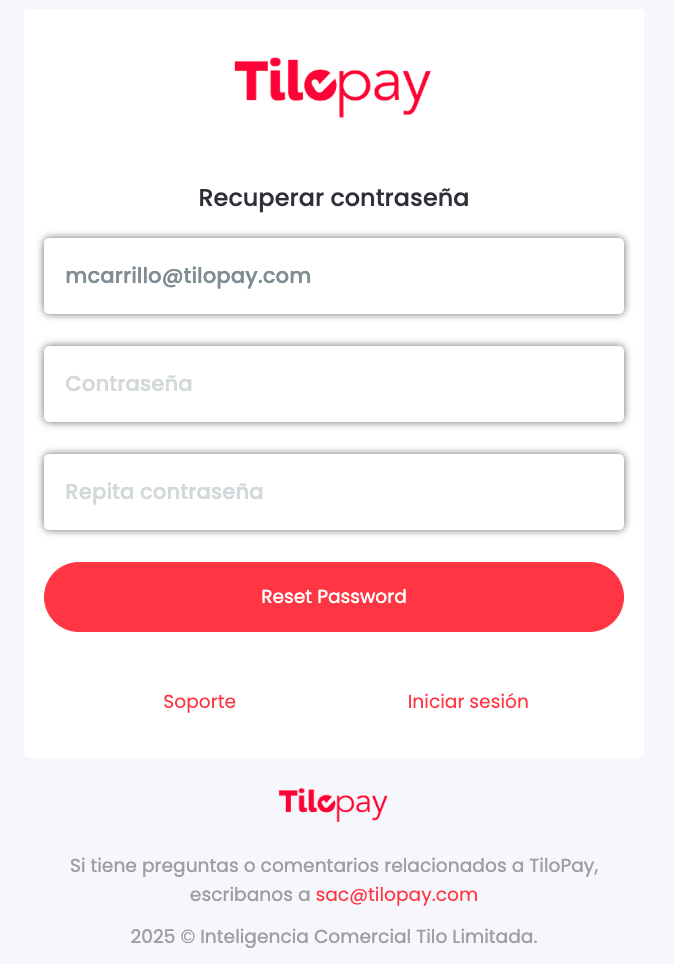
Task: Select the Repita contraseña field
Action: (334, 492)
